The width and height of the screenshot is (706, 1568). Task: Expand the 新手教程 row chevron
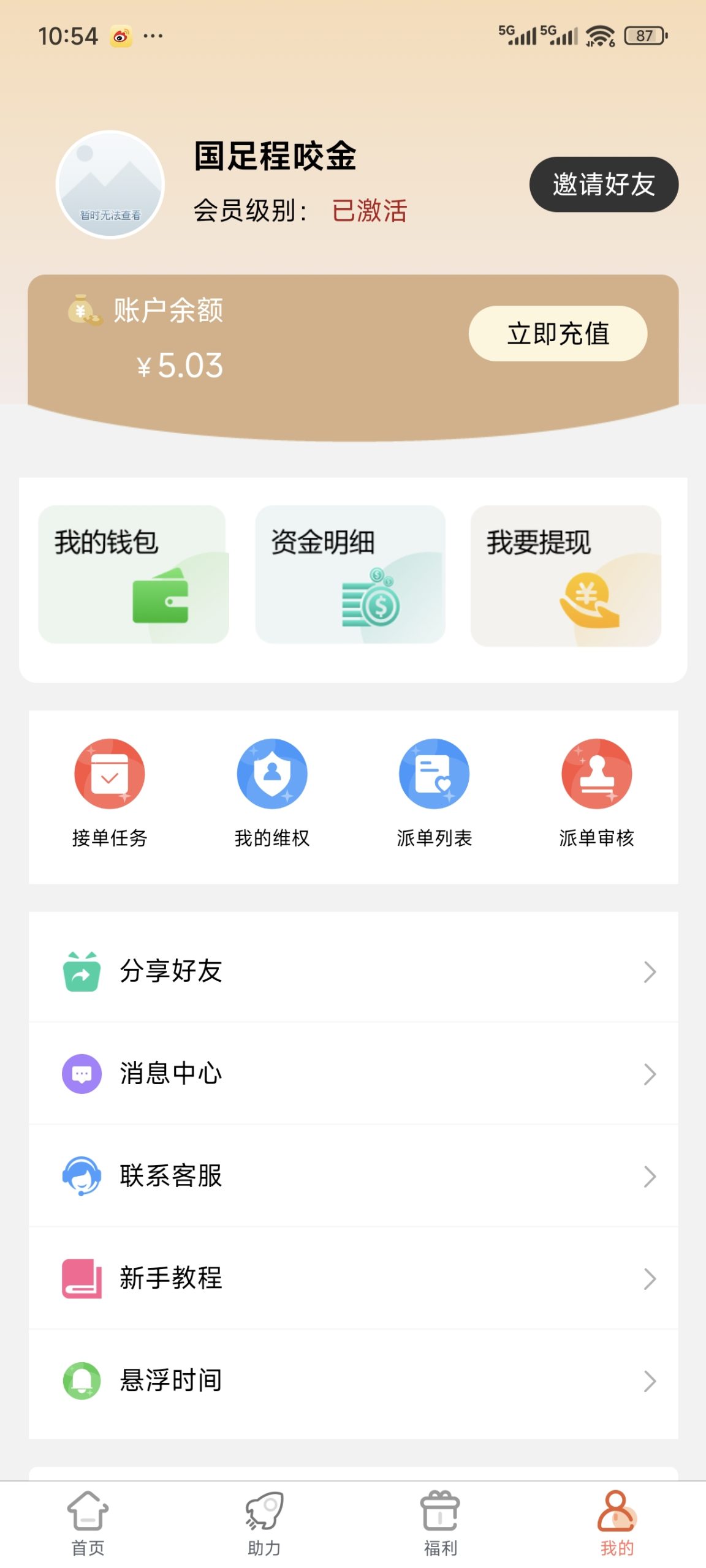(651, 1278)
